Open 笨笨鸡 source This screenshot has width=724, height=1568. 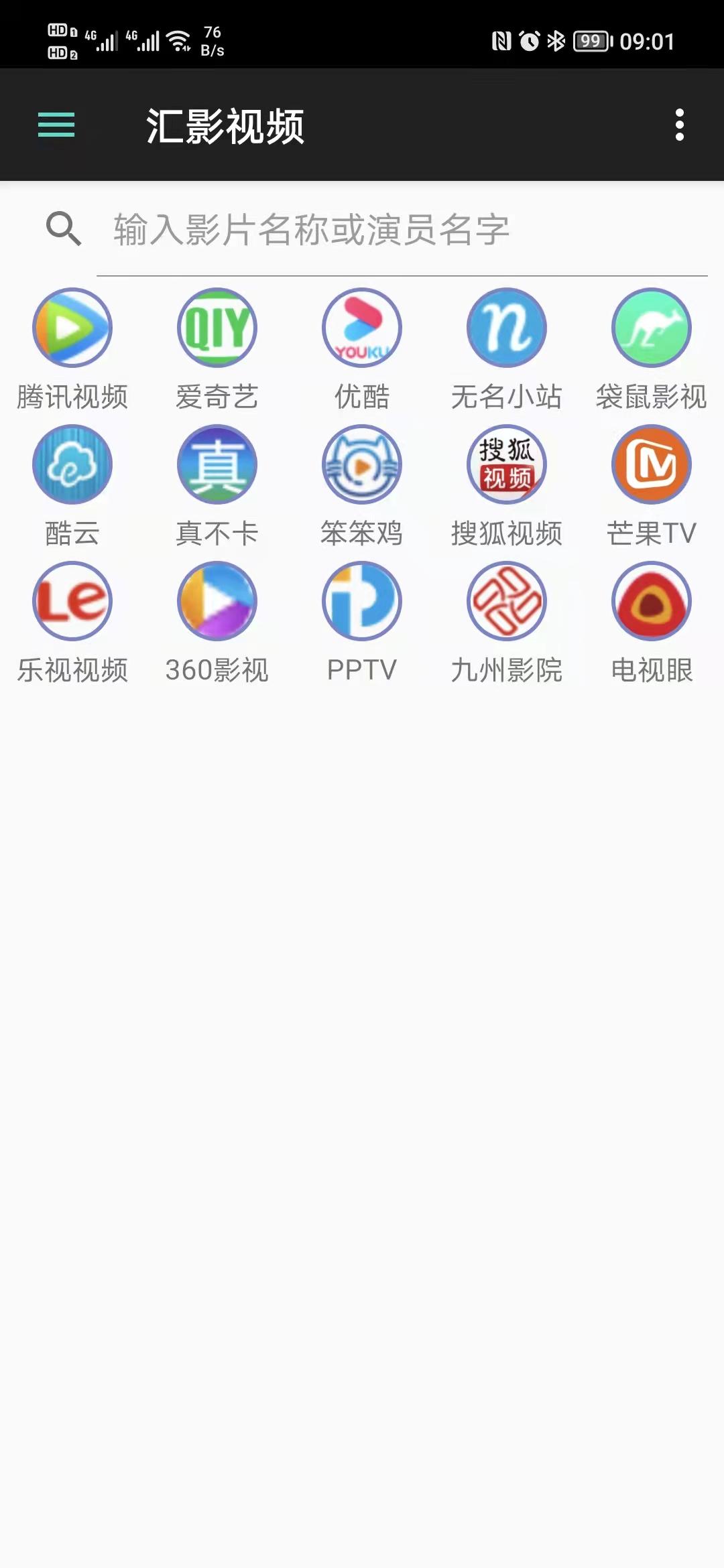(x=362, y=465)
